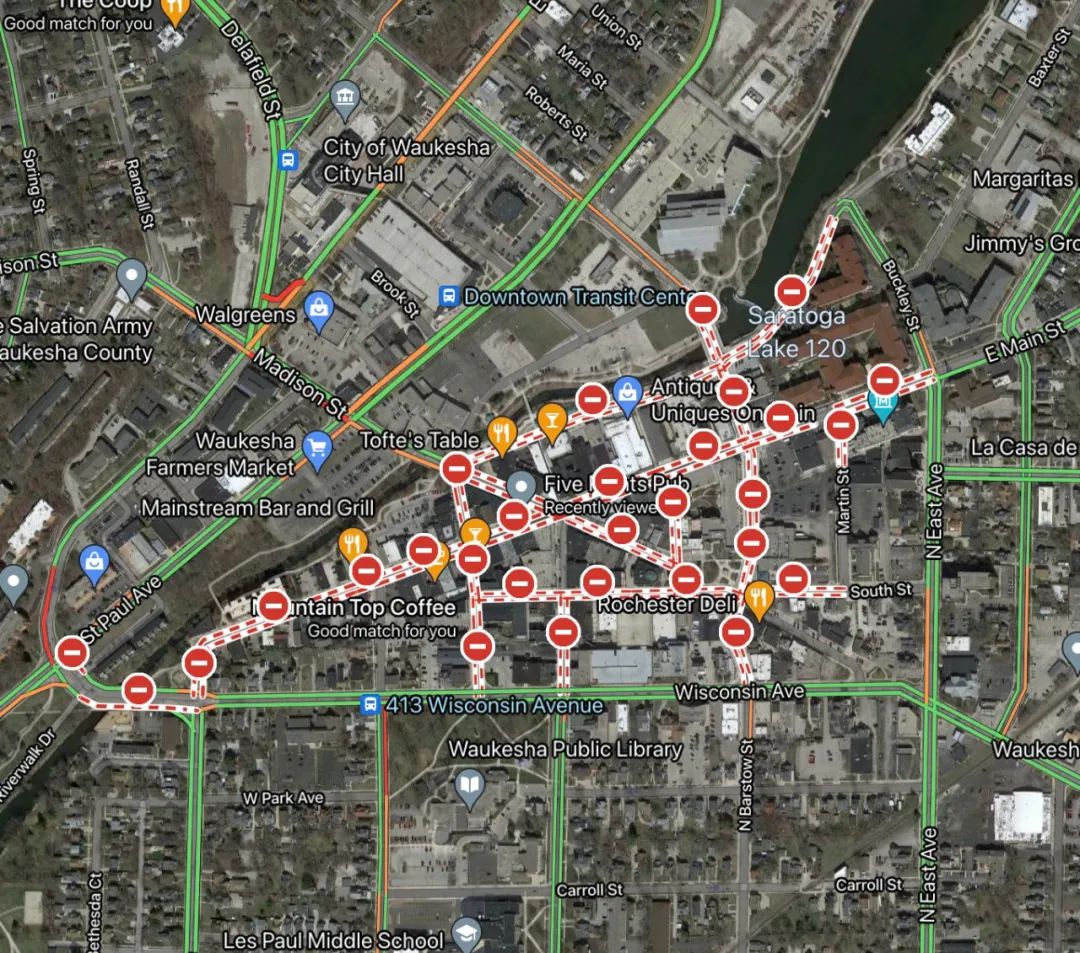Open the Walgreens shopping marker

tap(318, 312)
